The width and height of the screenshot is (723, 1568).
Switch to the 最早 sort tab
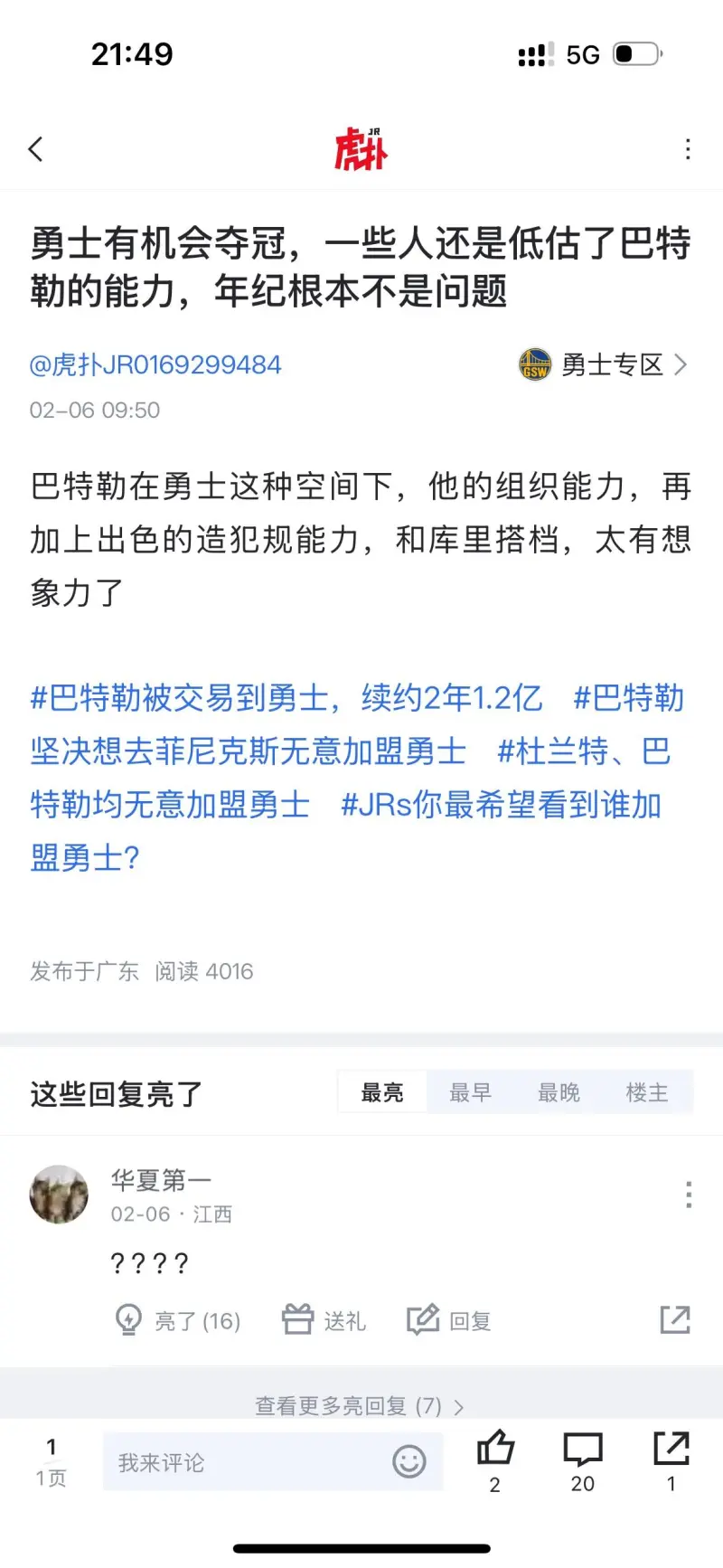[x=470, y=1092]
